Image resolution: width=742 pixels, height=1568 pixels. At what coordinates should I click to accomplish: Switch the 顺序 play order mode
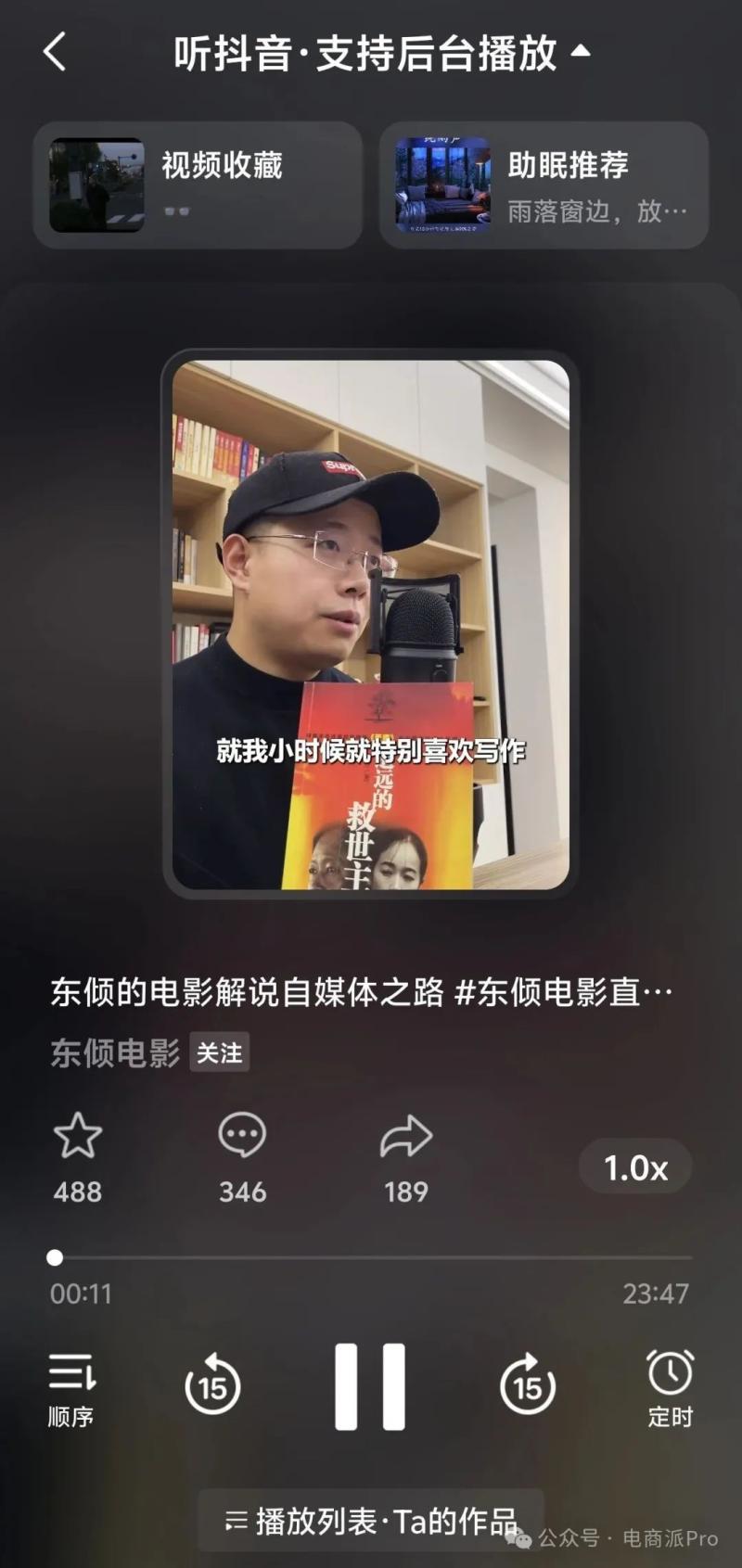pos(71,1387)
